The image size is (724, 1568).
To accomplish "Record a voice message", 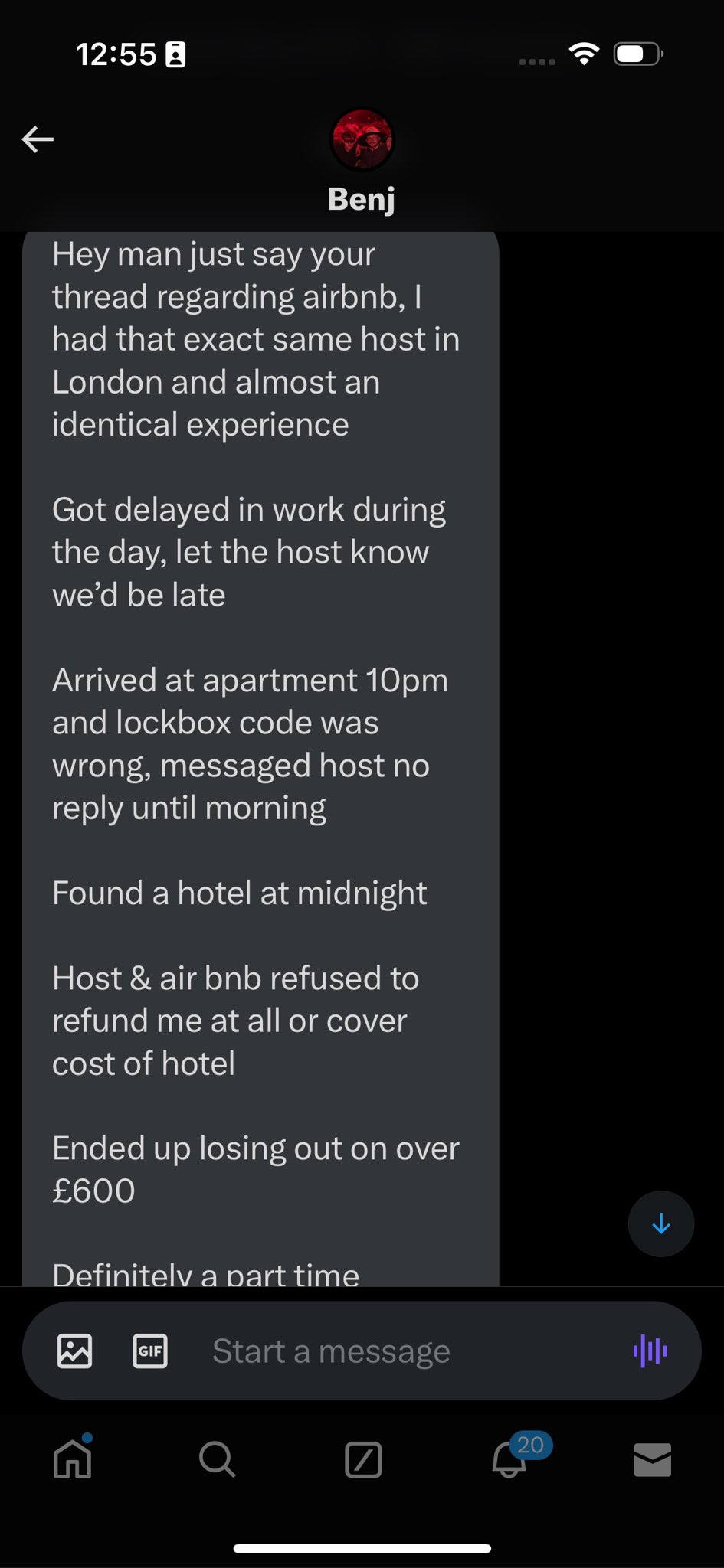I will click(x=650, y=1351).
